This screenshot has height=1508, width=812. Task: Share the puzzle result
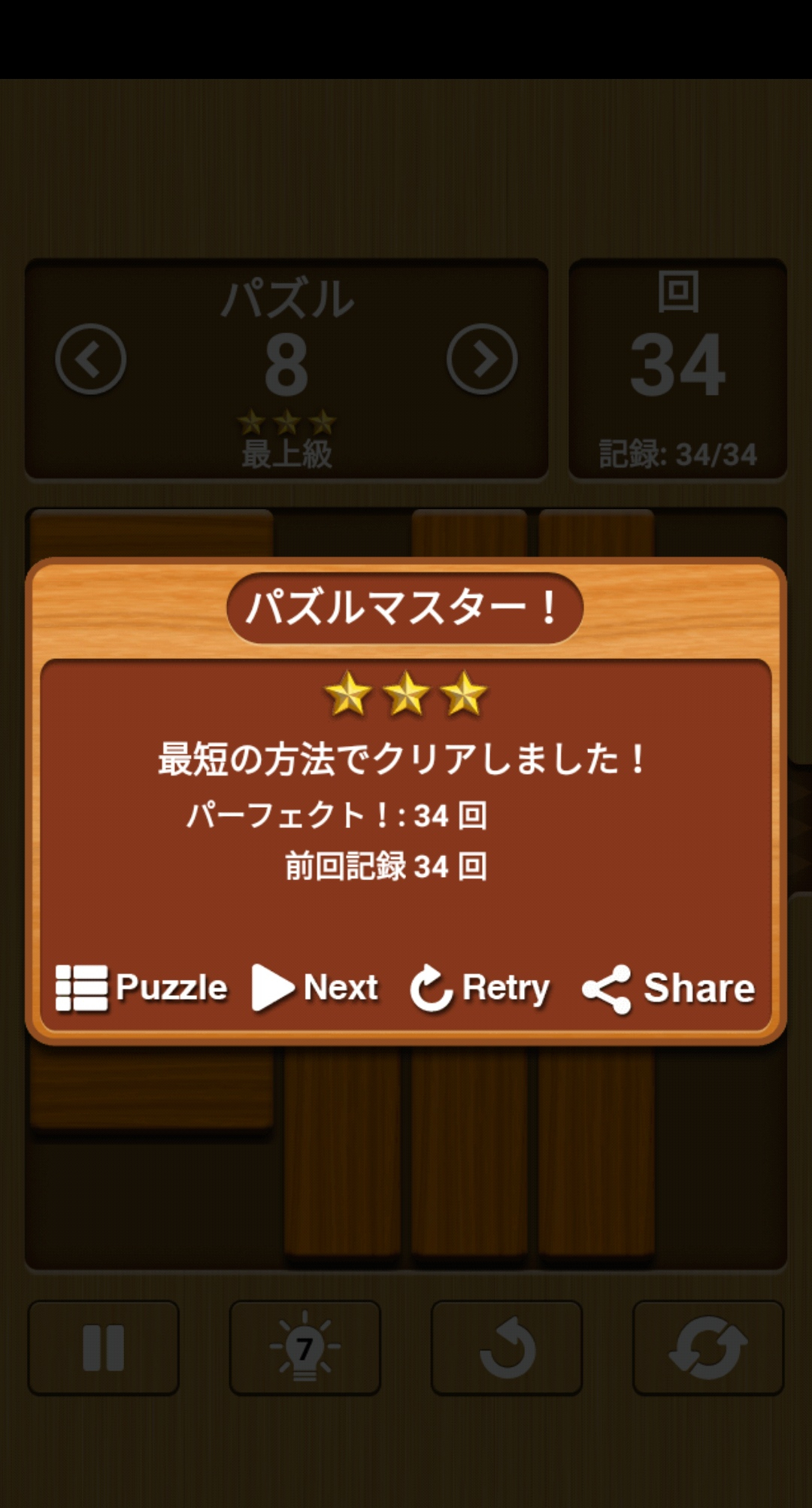pyautogui.click(x=668, y=988)
